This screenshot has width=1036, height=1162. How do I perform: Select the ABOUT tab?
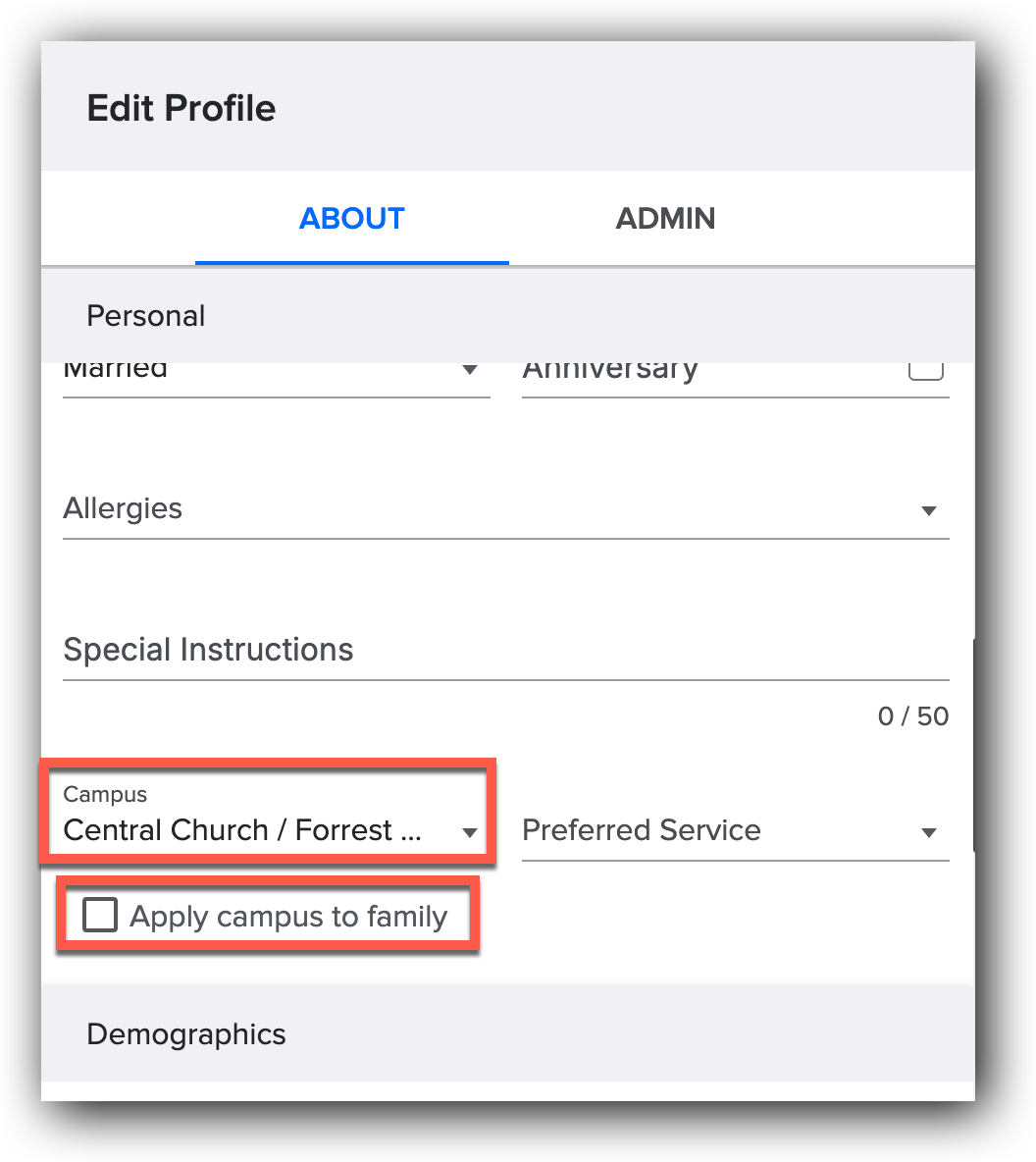(351, 218)
